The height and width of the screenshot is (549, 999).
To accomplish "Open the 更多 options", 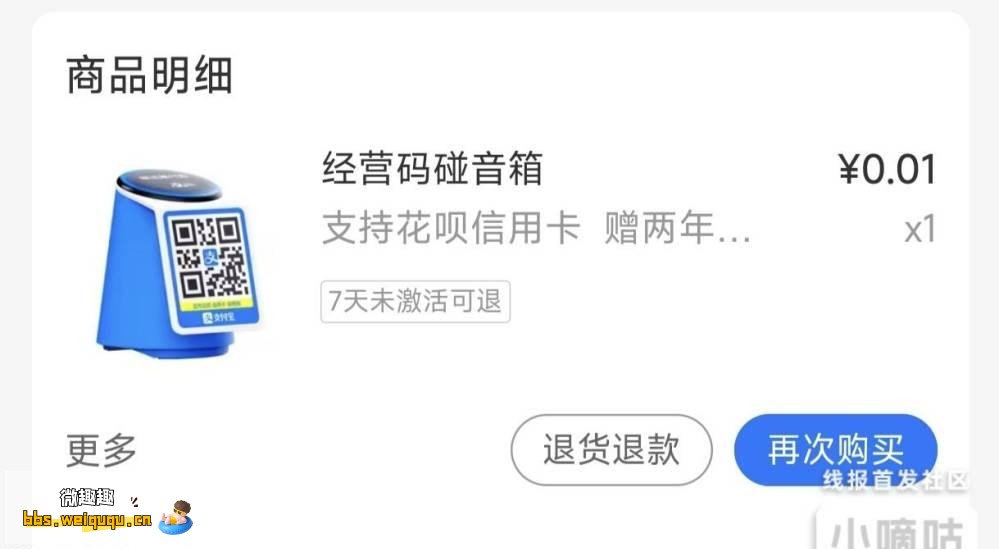I will (102, 451).
